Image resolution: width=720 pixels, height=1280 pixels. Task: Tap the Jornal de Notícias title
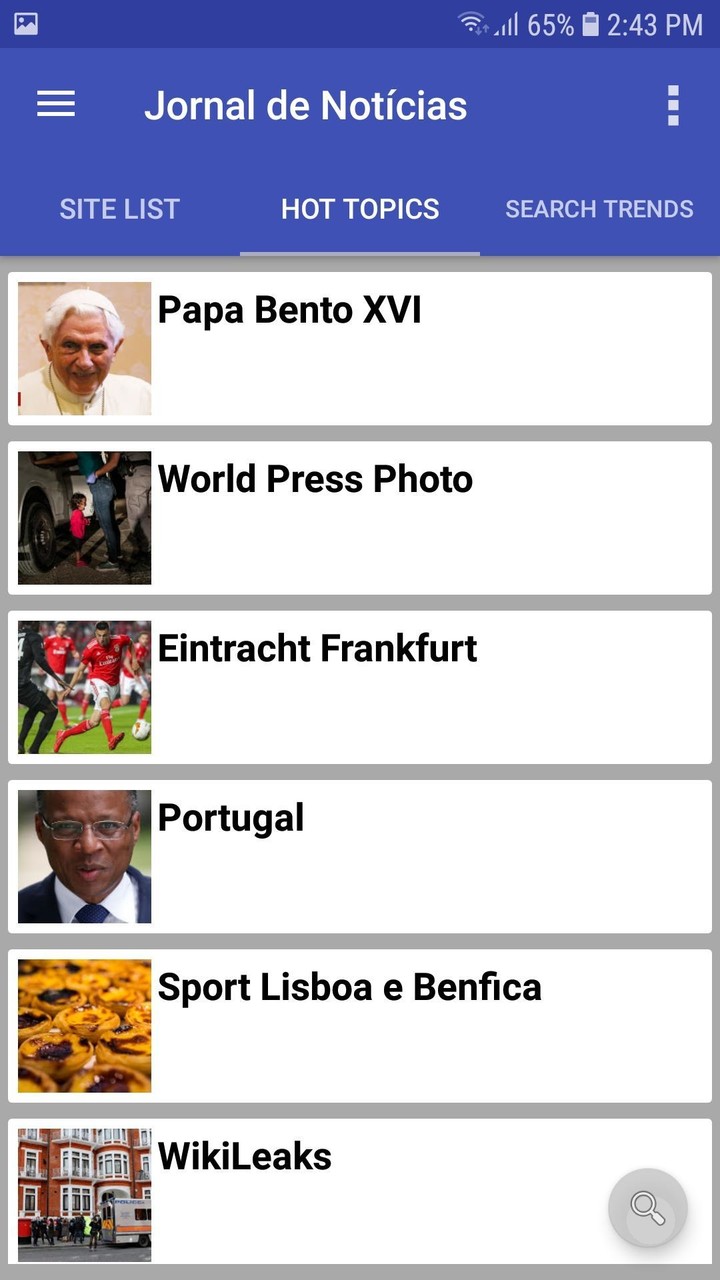[x=306, y=104]
